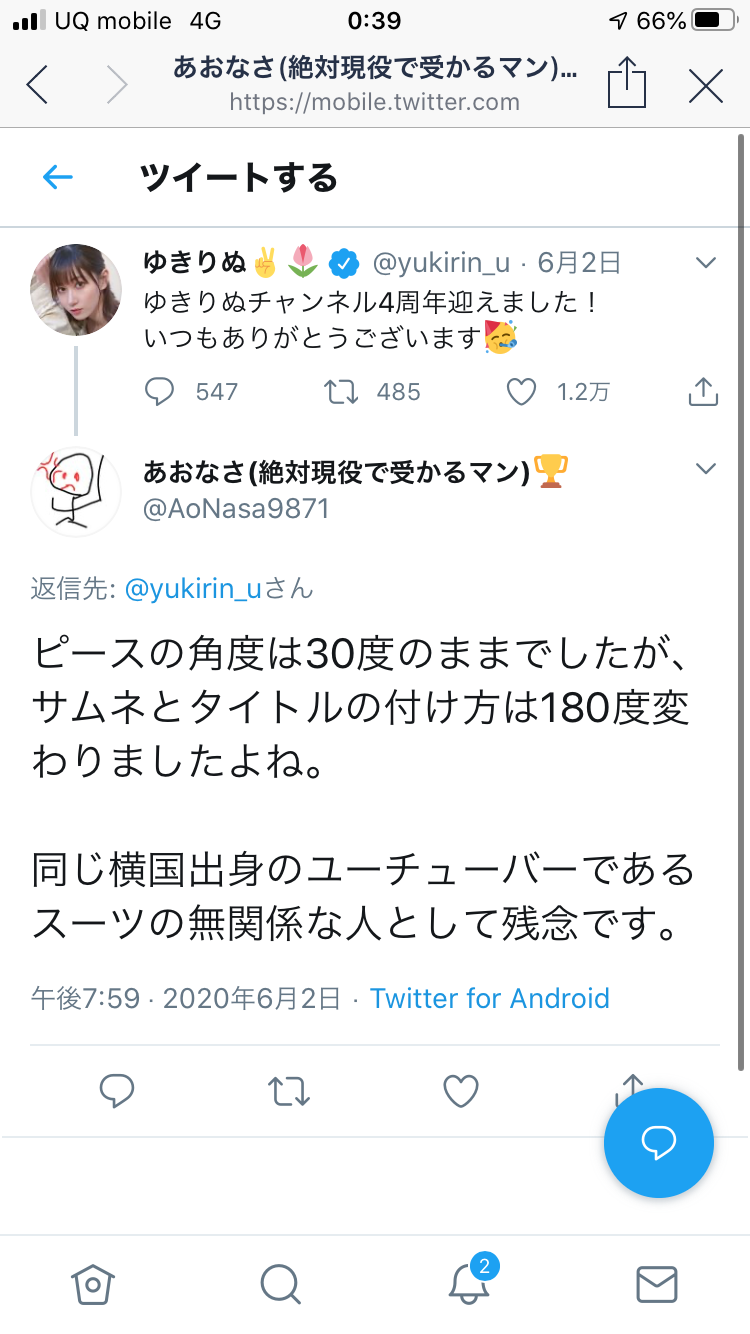Open あおなさ's stick-figure avatar
The image size is (750, 1334).
[76, 491]
